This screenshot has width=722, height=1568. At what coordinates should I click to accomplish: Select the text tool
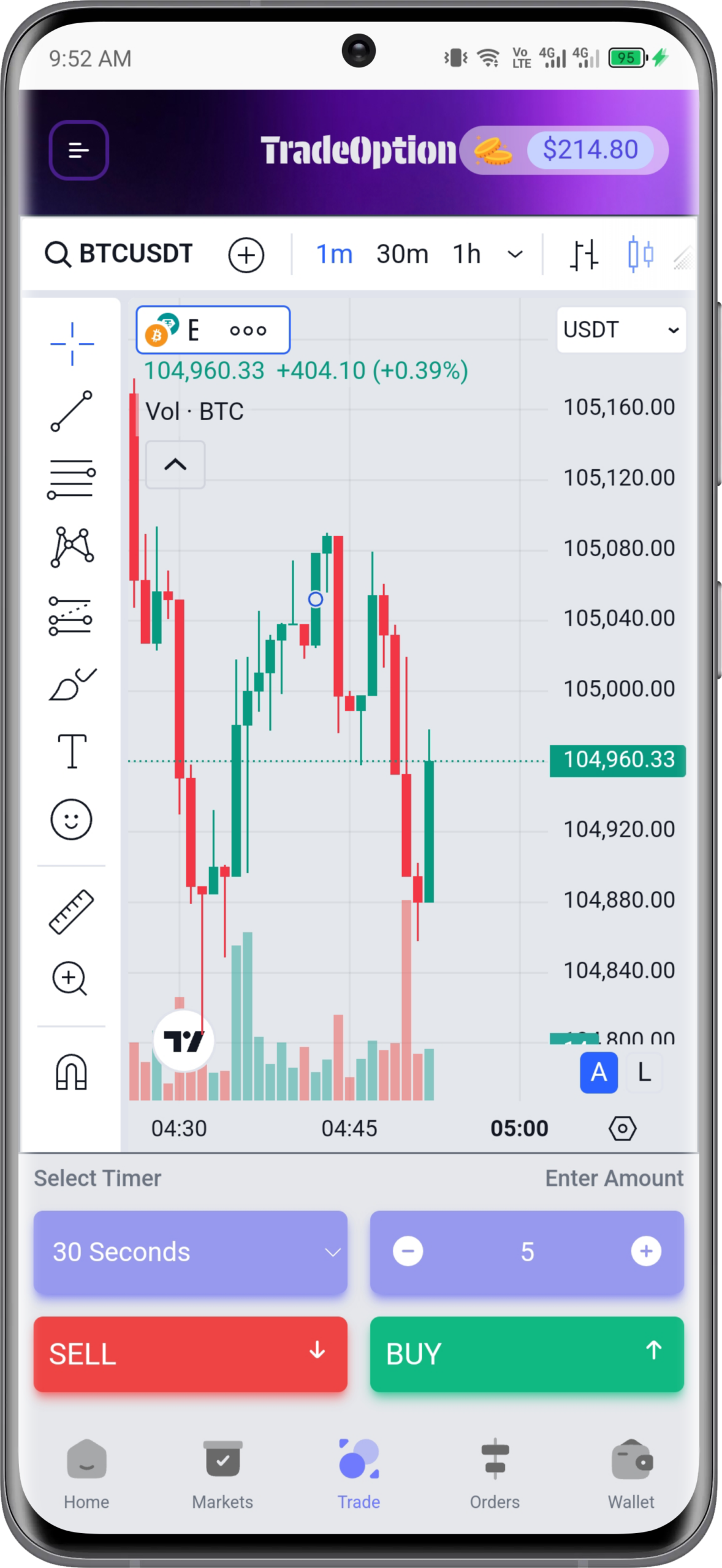pyautogui.click(x=72, y=751)
